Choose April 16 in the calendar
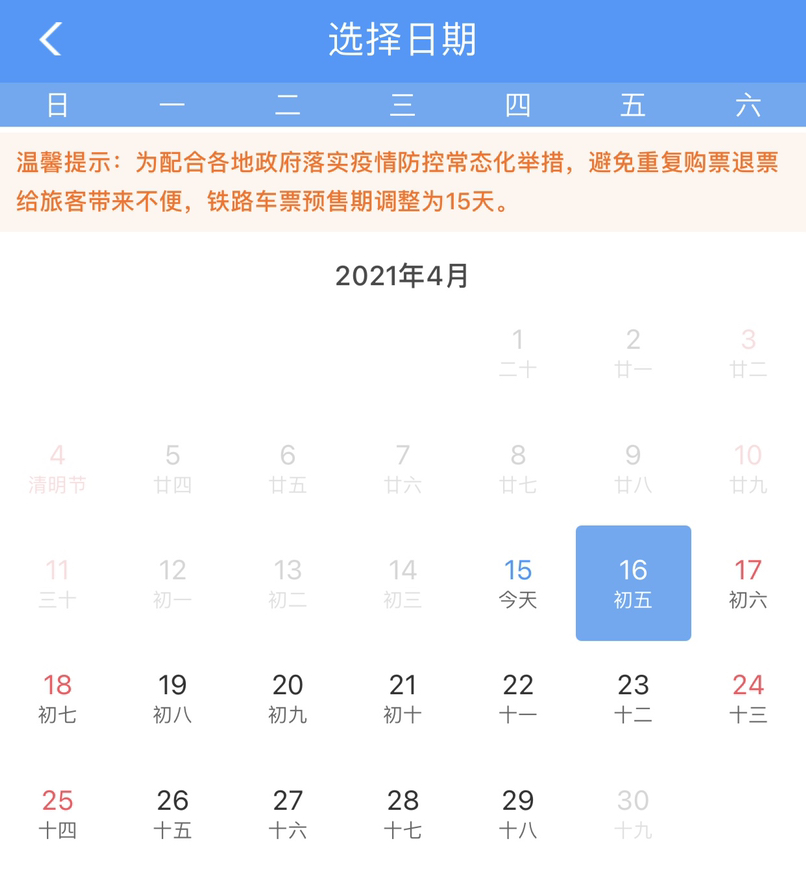Image resolution: width=806 pixels, height=896 pixels. click(x=633, y=583)
